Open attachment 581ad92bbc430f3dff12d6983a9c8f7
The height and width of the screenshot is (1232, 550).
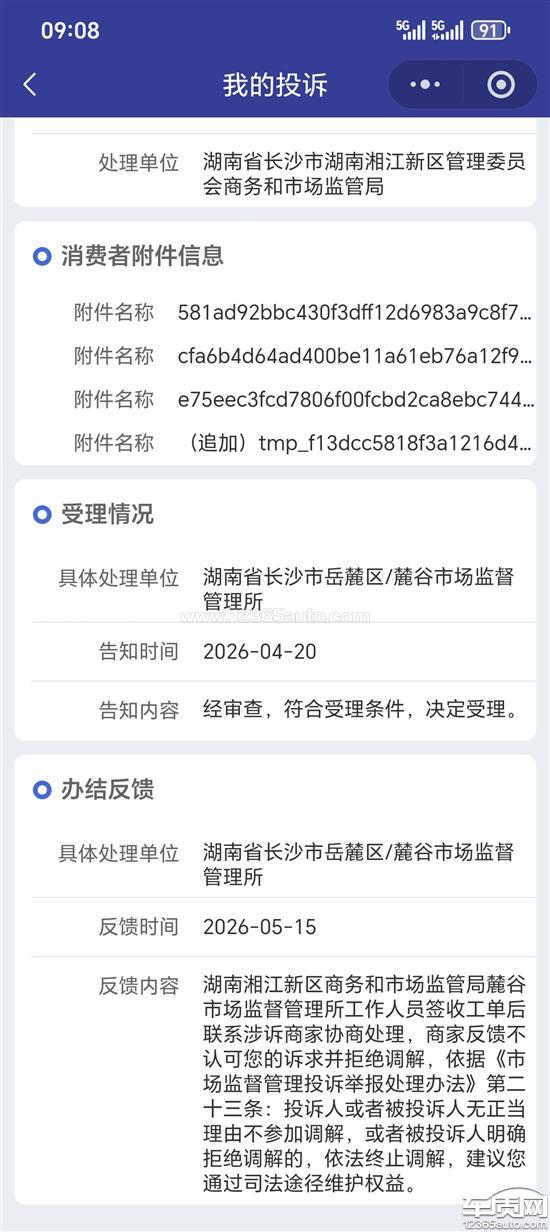355,311
